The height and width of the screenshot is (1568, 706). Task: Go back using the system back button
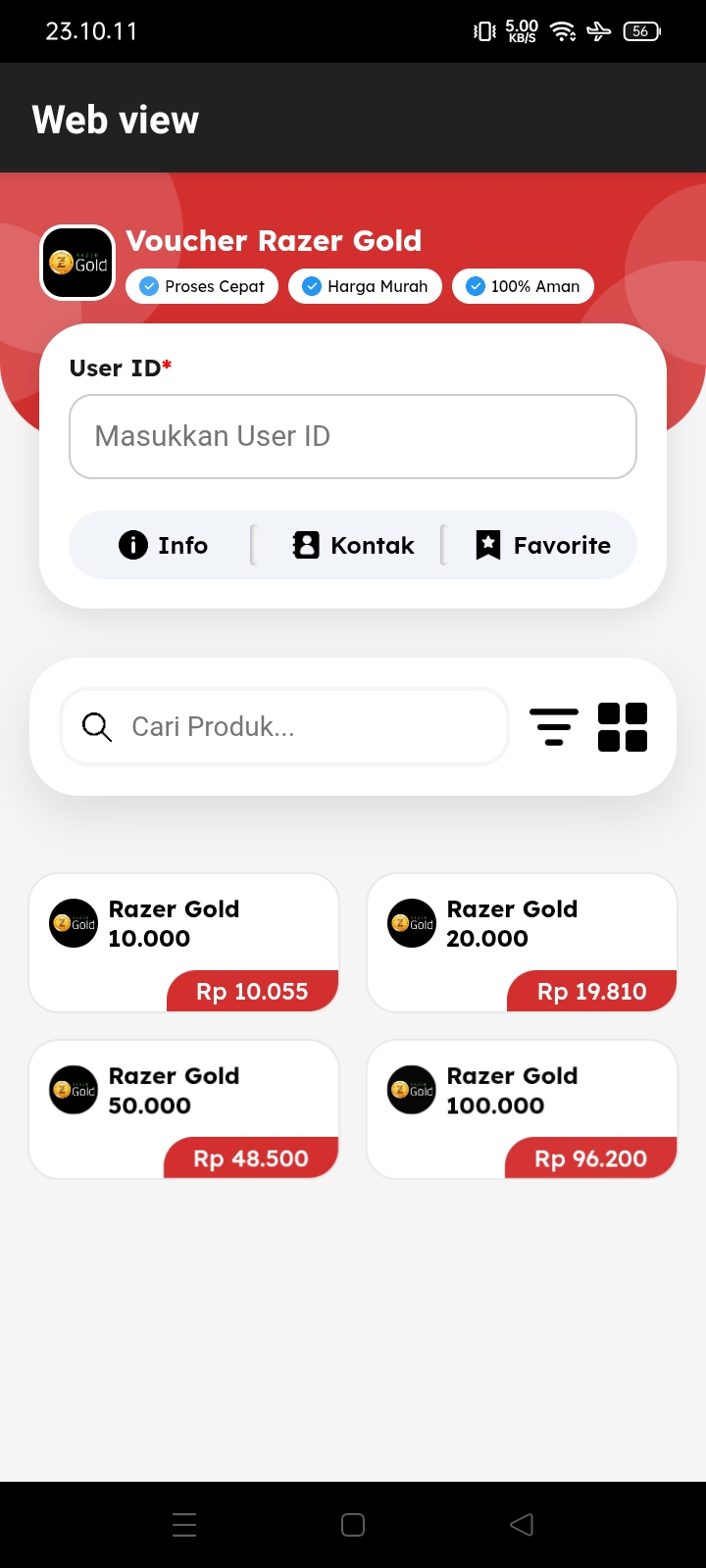coord(522,1525)
